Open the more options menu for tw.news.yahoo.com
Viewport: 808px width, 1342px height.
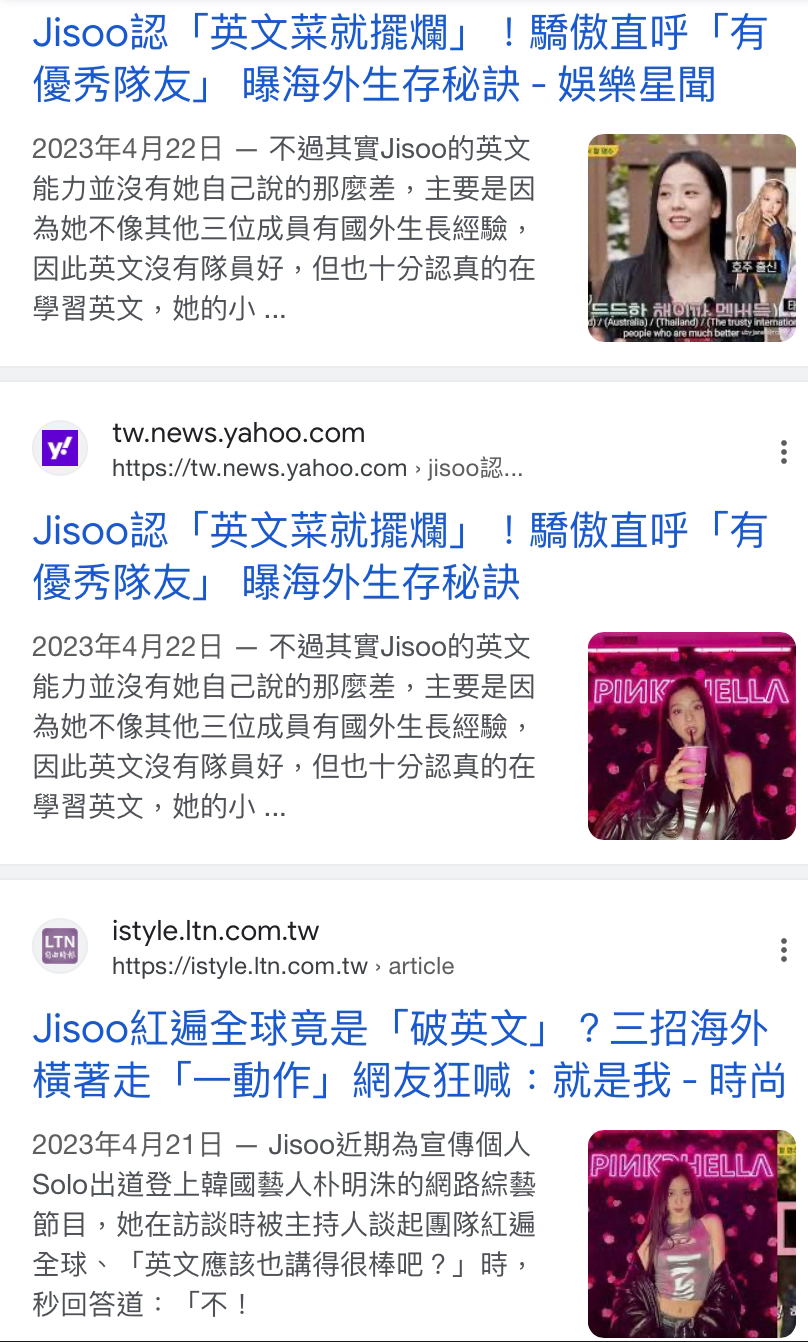(x=783, y=452)
